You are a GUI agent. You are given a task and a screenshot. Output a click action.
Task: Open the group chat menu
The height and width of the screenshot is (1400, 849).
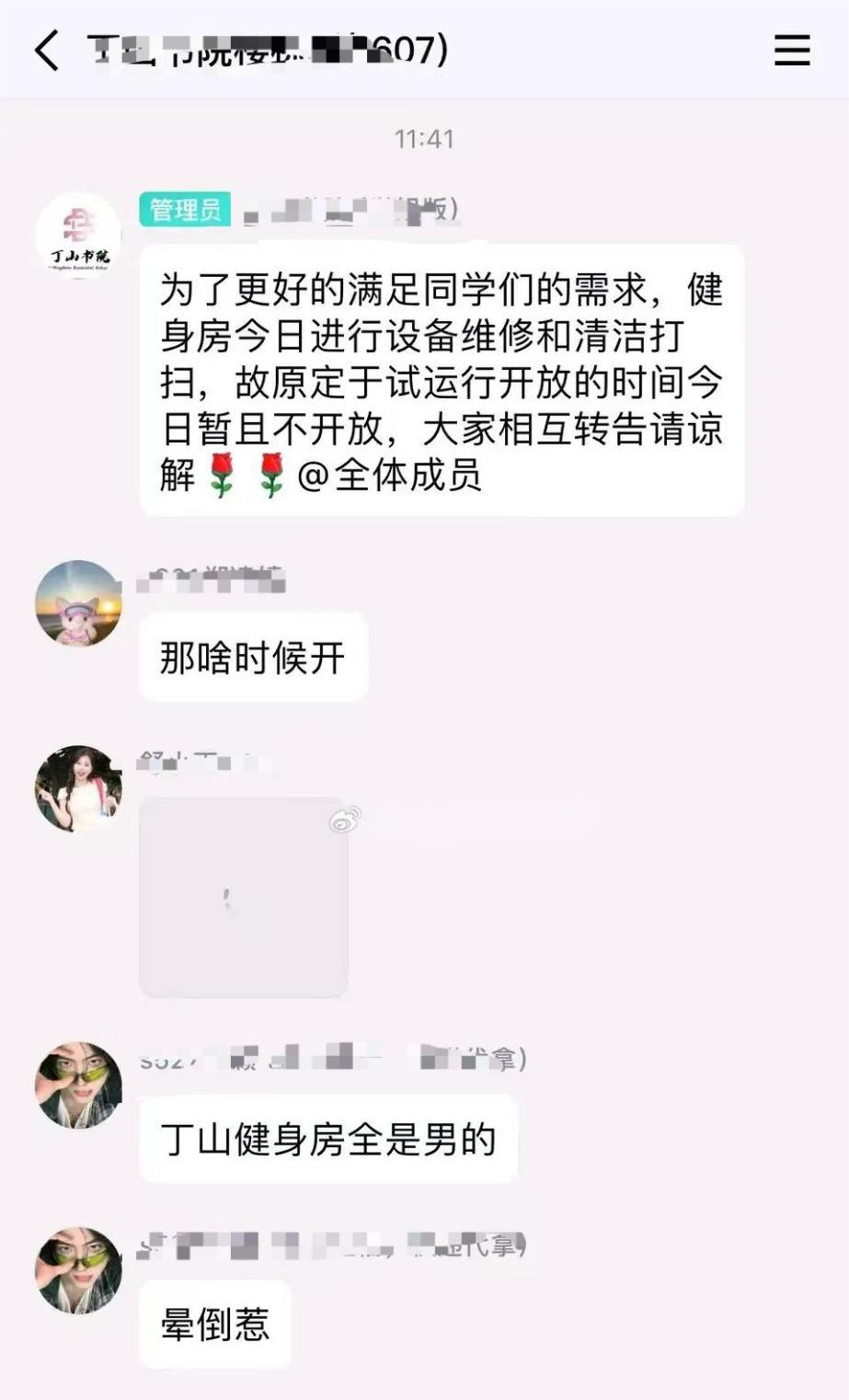point(791,50)
